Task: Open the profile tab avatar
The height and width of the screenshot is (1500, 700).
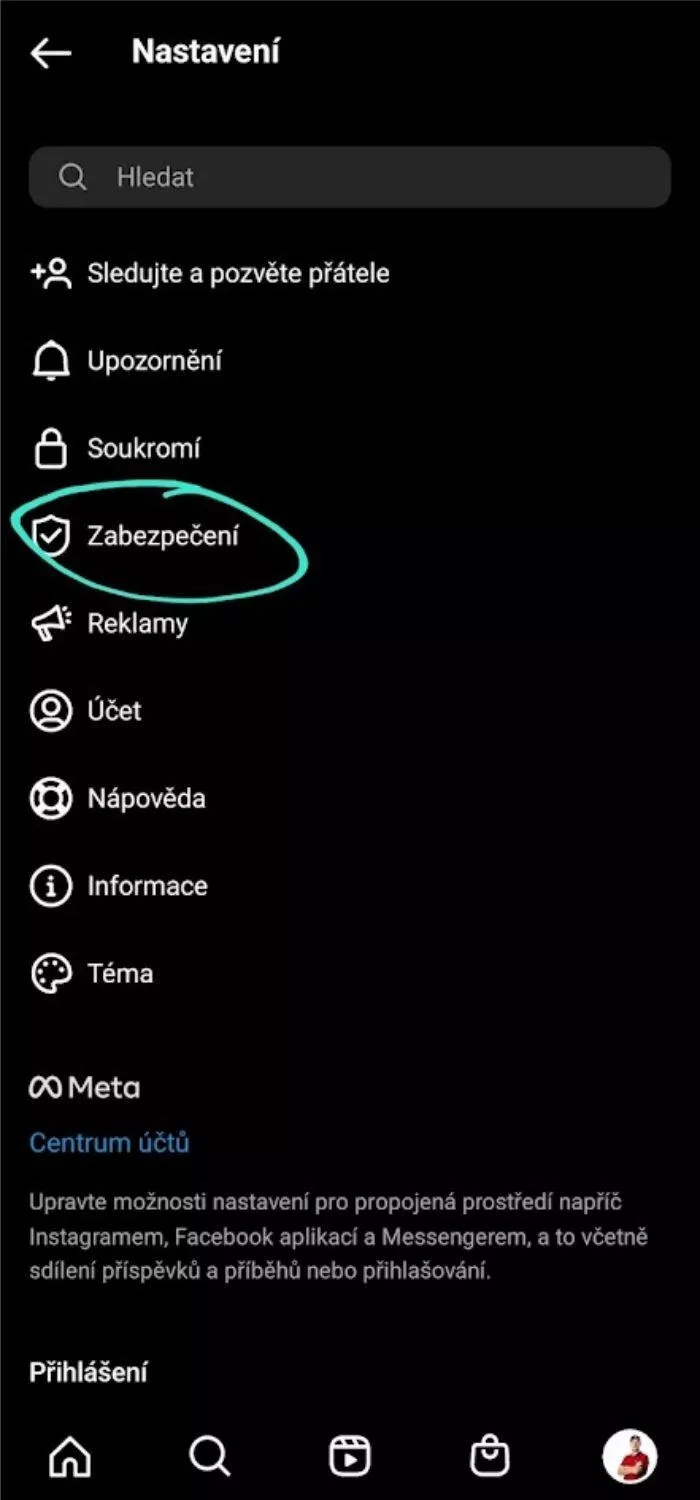Action: pyautogui.click(x=630, y=1456)
